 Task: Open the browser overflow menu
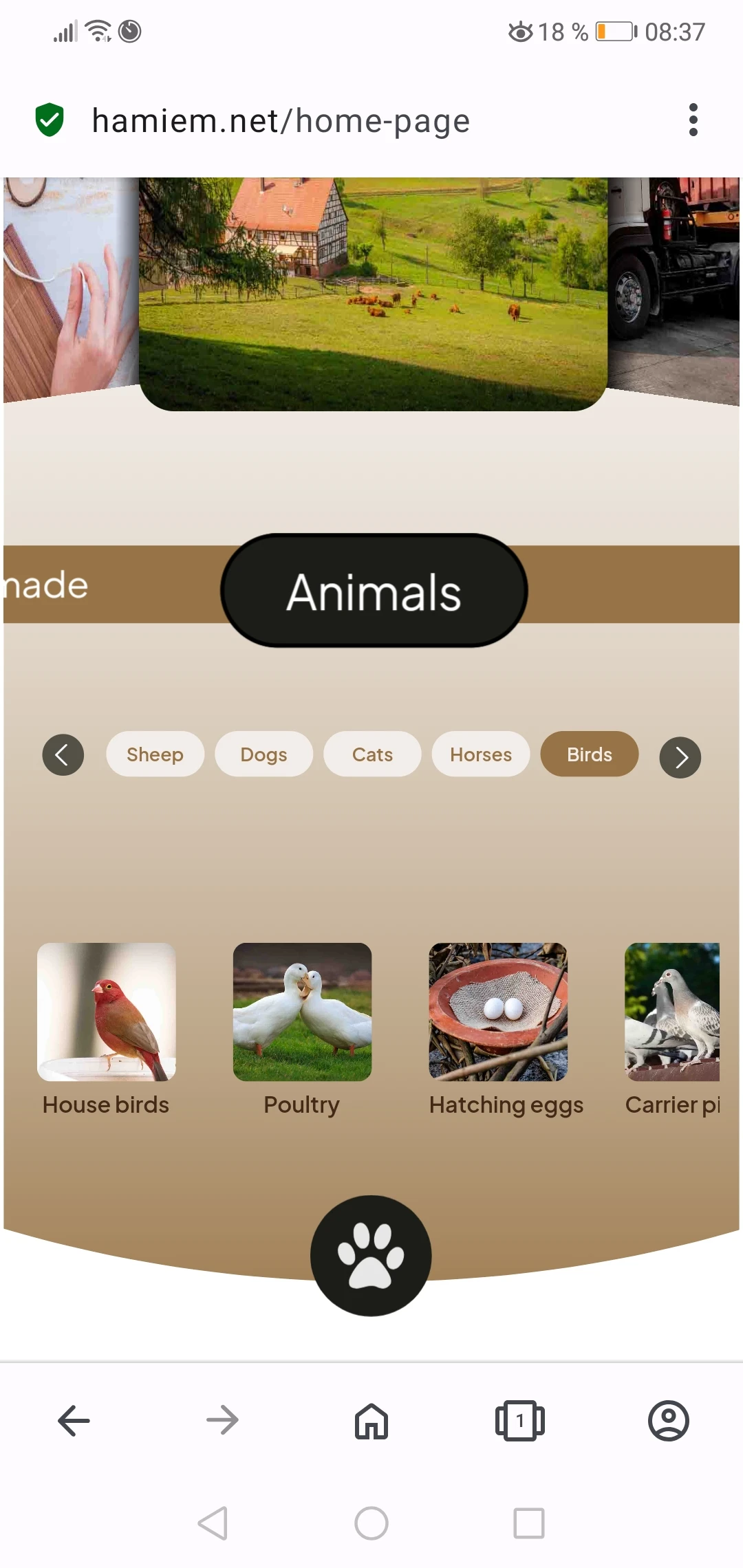coord(693,120)
